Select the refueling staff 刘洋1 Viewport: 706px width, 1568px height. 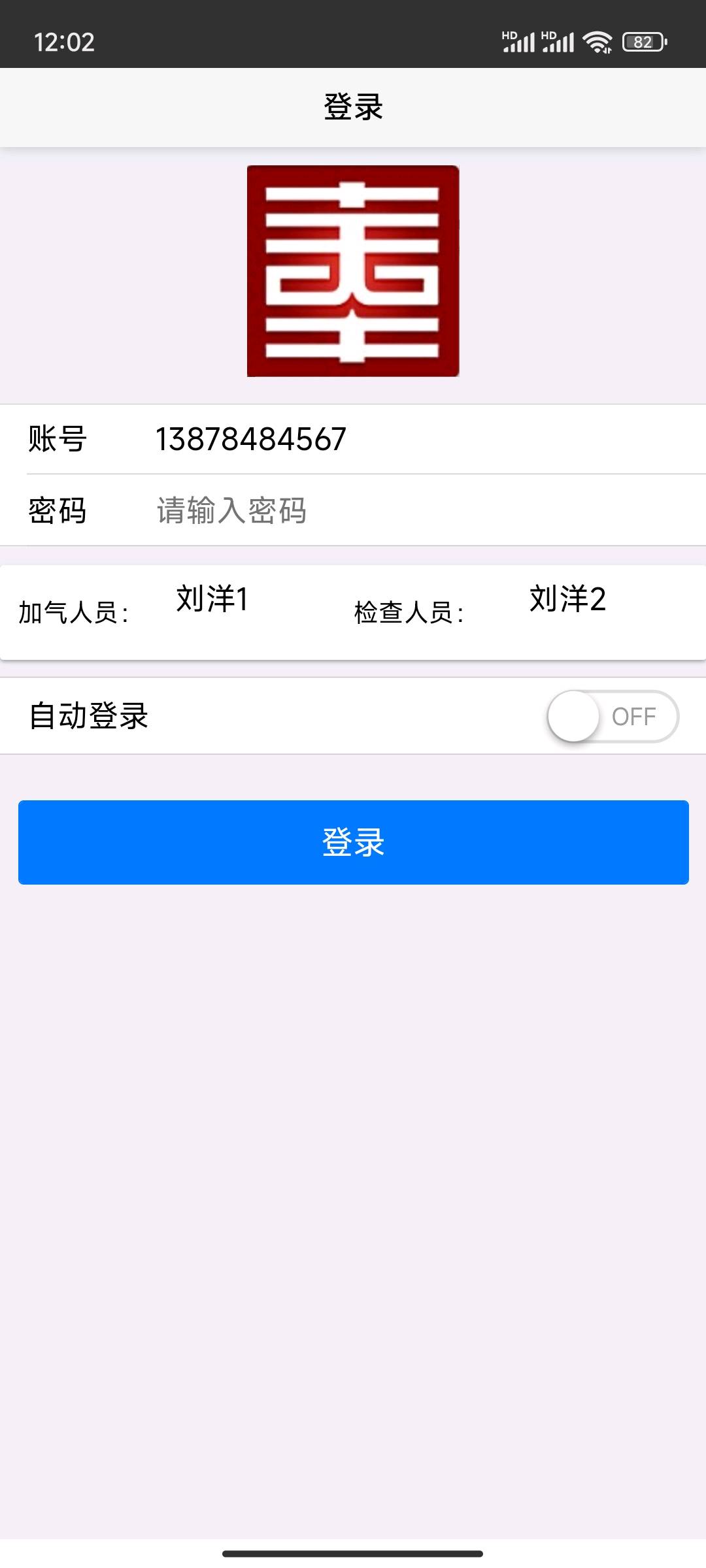pyautogui.click(x=212, y=599)
